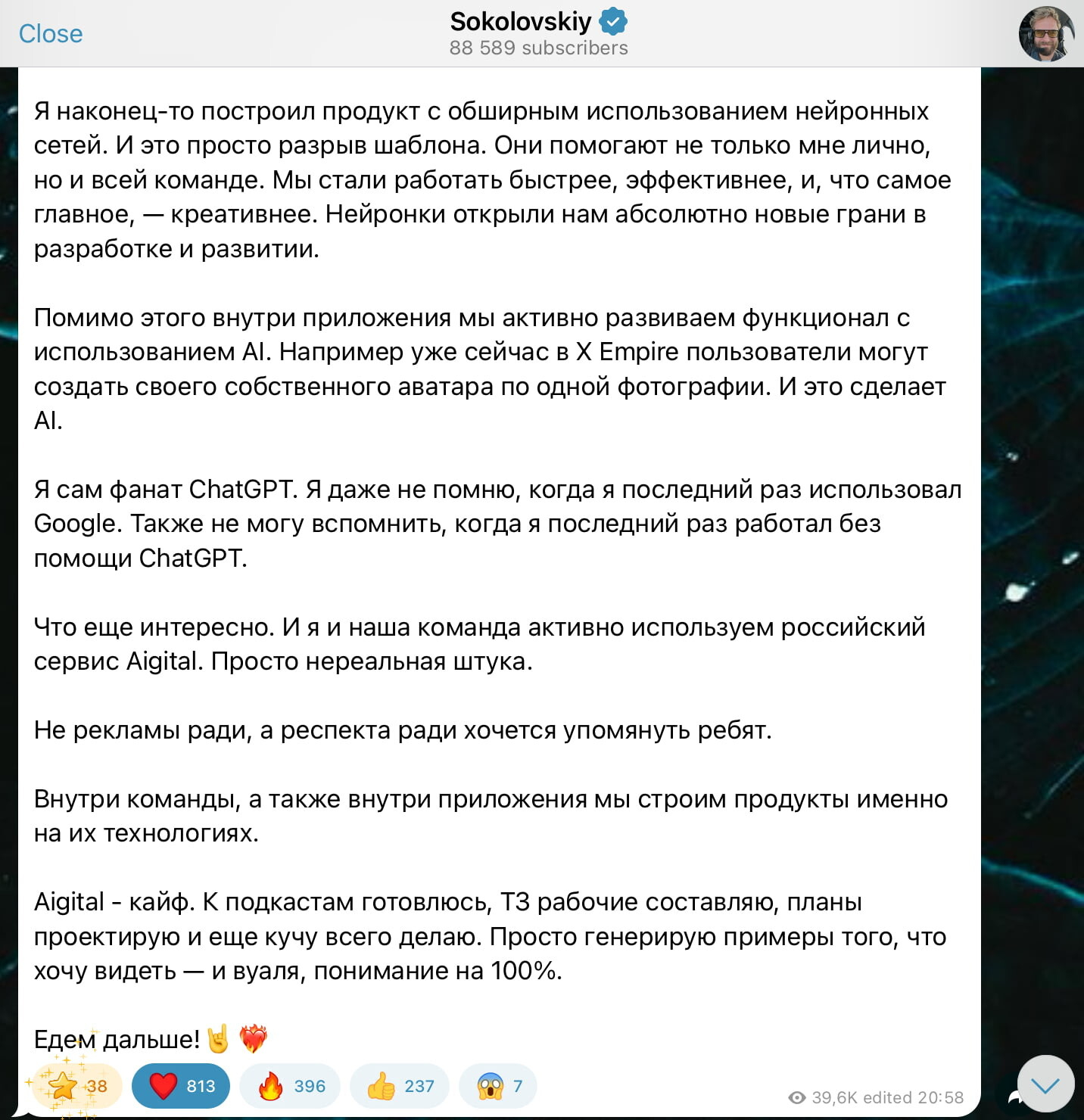Add a fire reaction with 396
Viewport: 1084px width, 1120px height.
290,1086
